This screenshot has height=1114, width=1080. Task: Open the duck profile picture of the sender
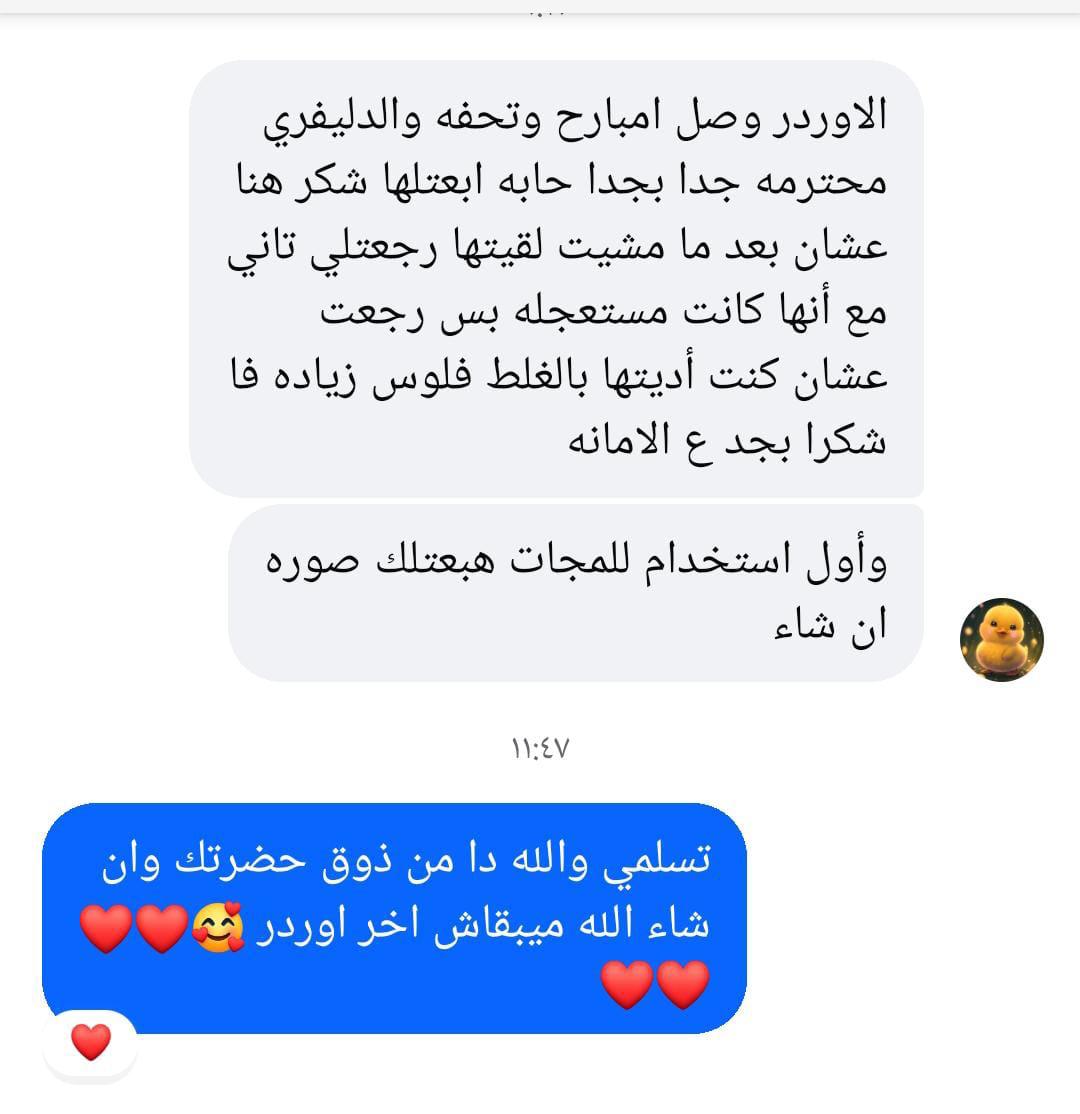coord(1001,640)
